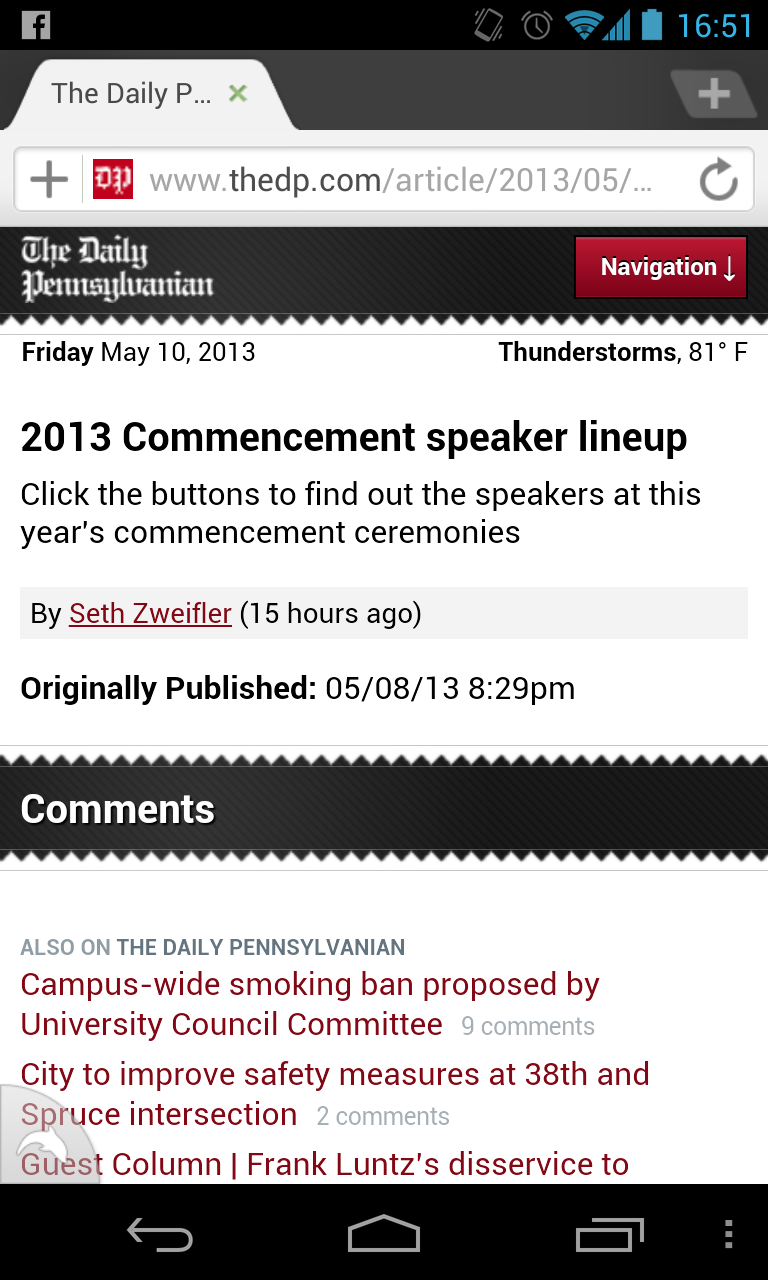Open the Frank Luntz guest column
This screenshot has height=1280, width=768.
[325, 1164]
